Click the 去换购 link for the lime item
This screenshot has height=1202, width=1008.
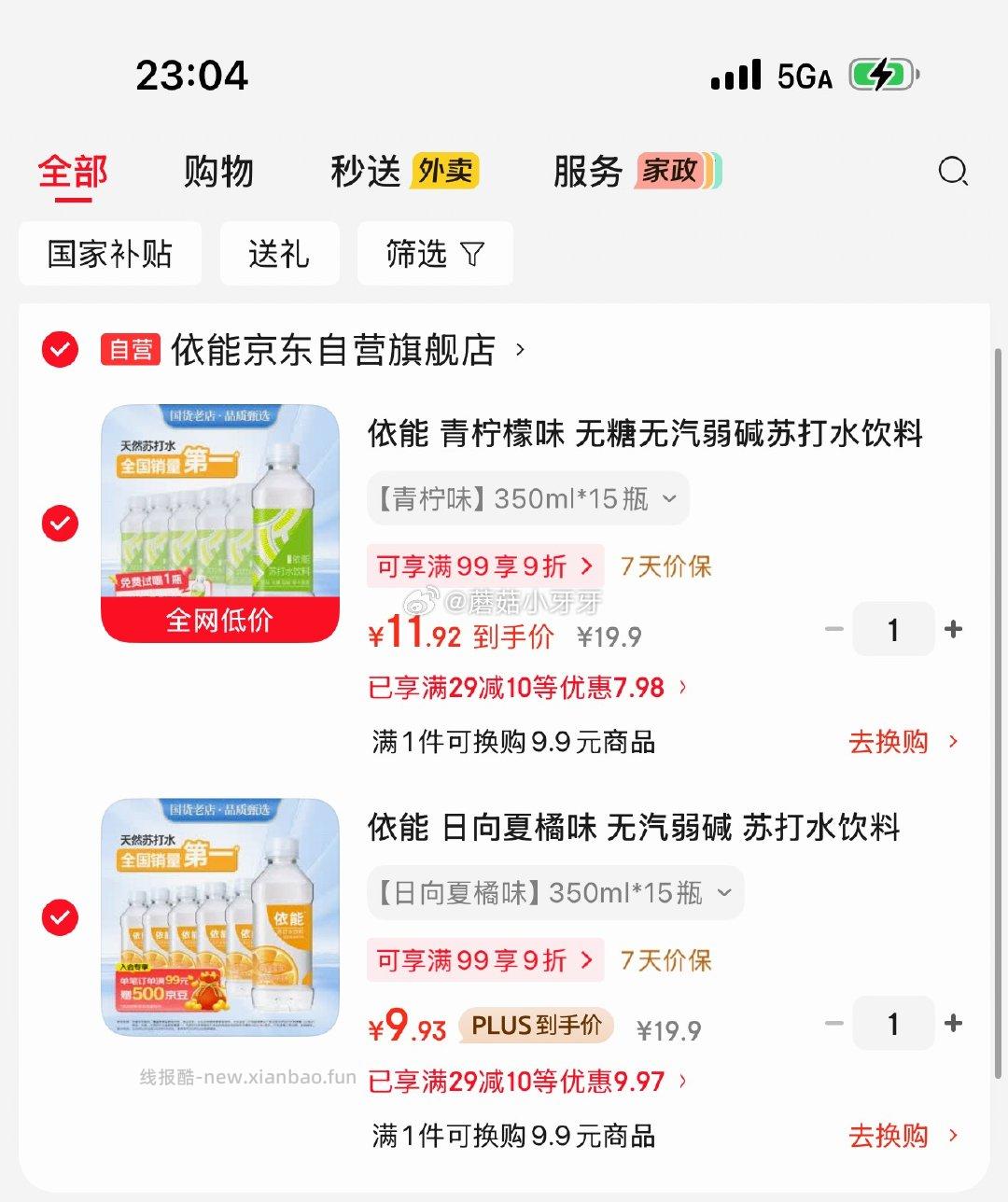tap(890, 740)
